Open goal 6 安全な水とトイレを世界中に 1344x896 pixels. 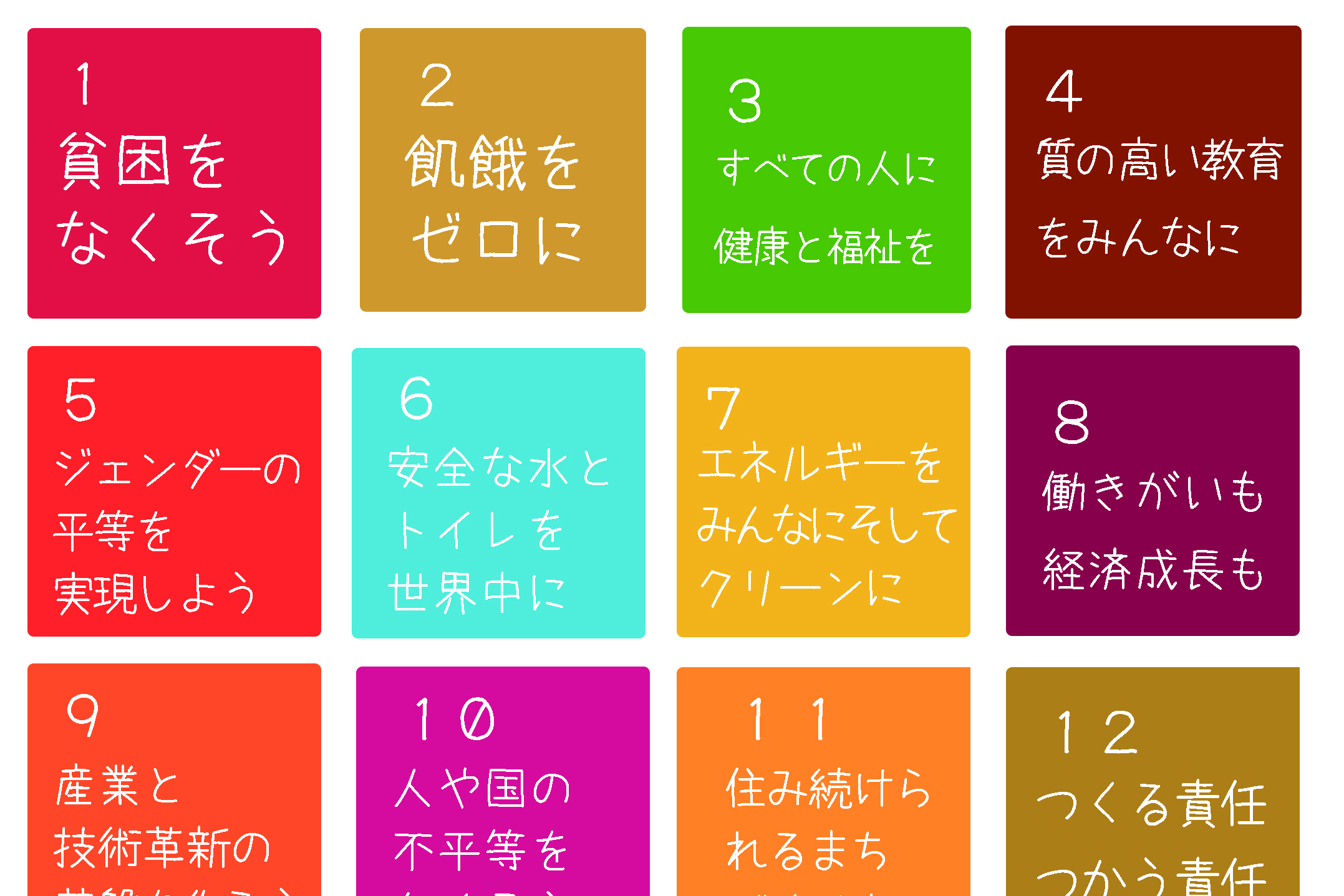[498, 493]
